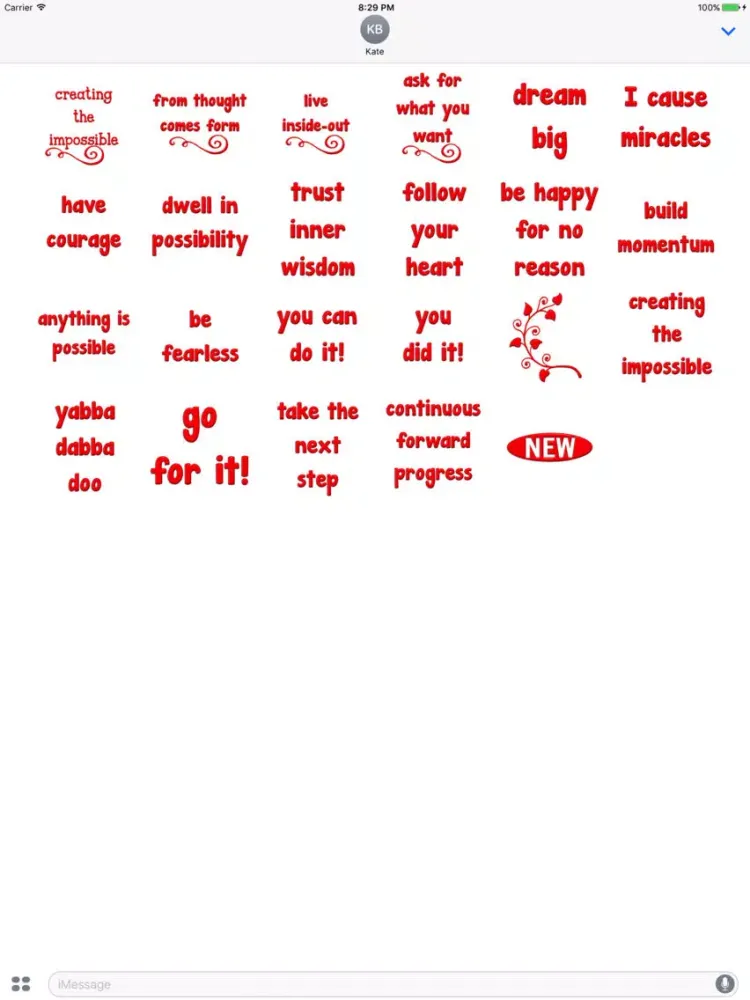Select the 'yabba dabba doo' sticker
Image resolution: width=750 pixels, height=1000 pixels.
[x=84, y=447]
